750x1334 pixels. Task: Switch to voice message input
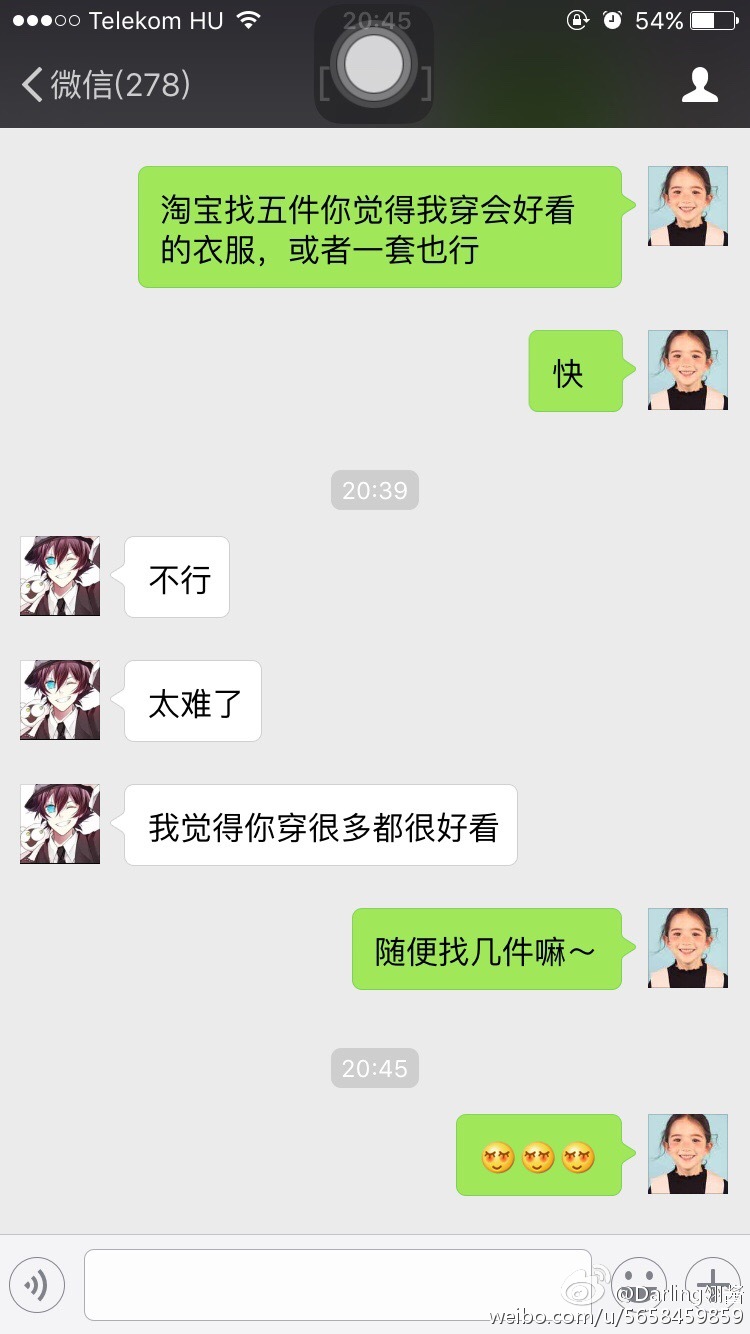[x=37, y=1285]
